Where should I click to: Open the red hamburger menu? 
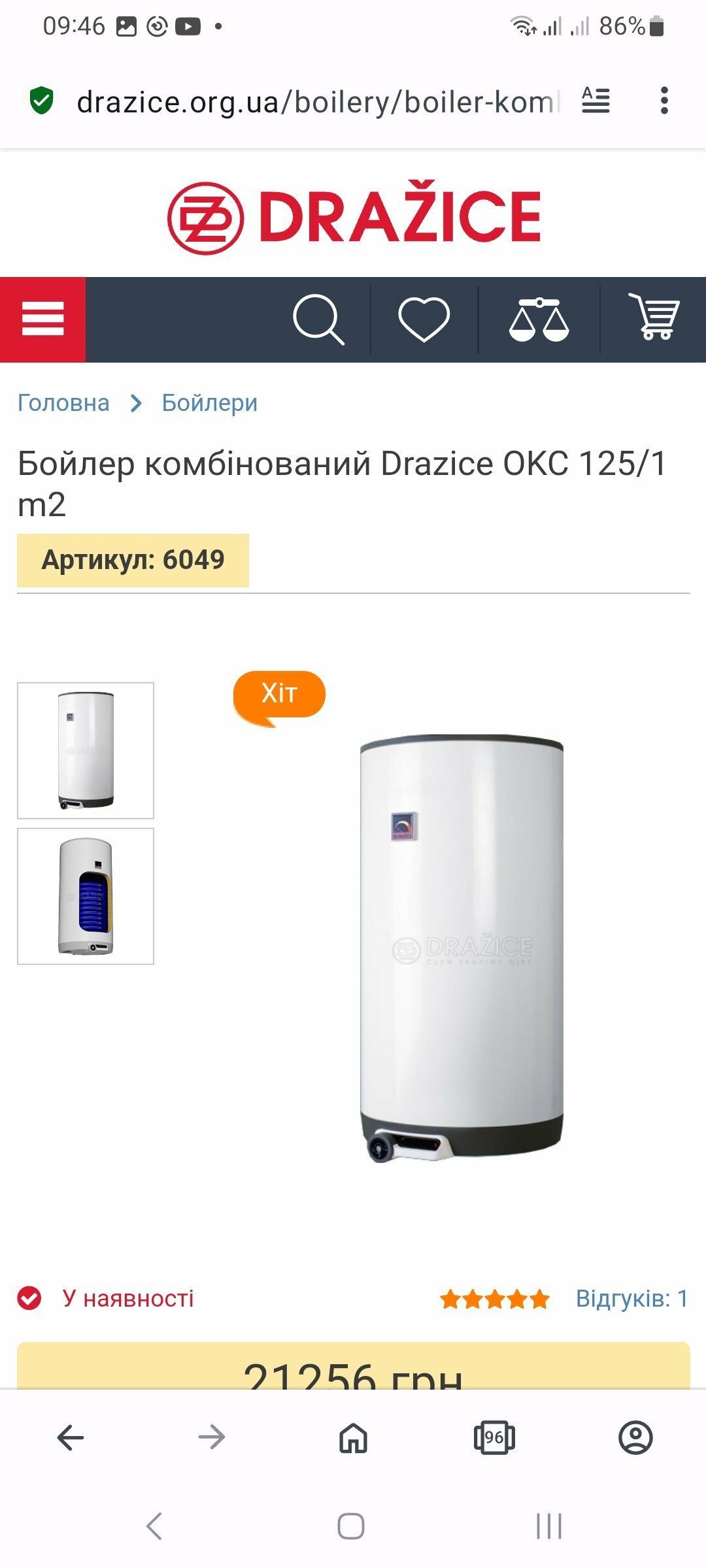(42, 319)
